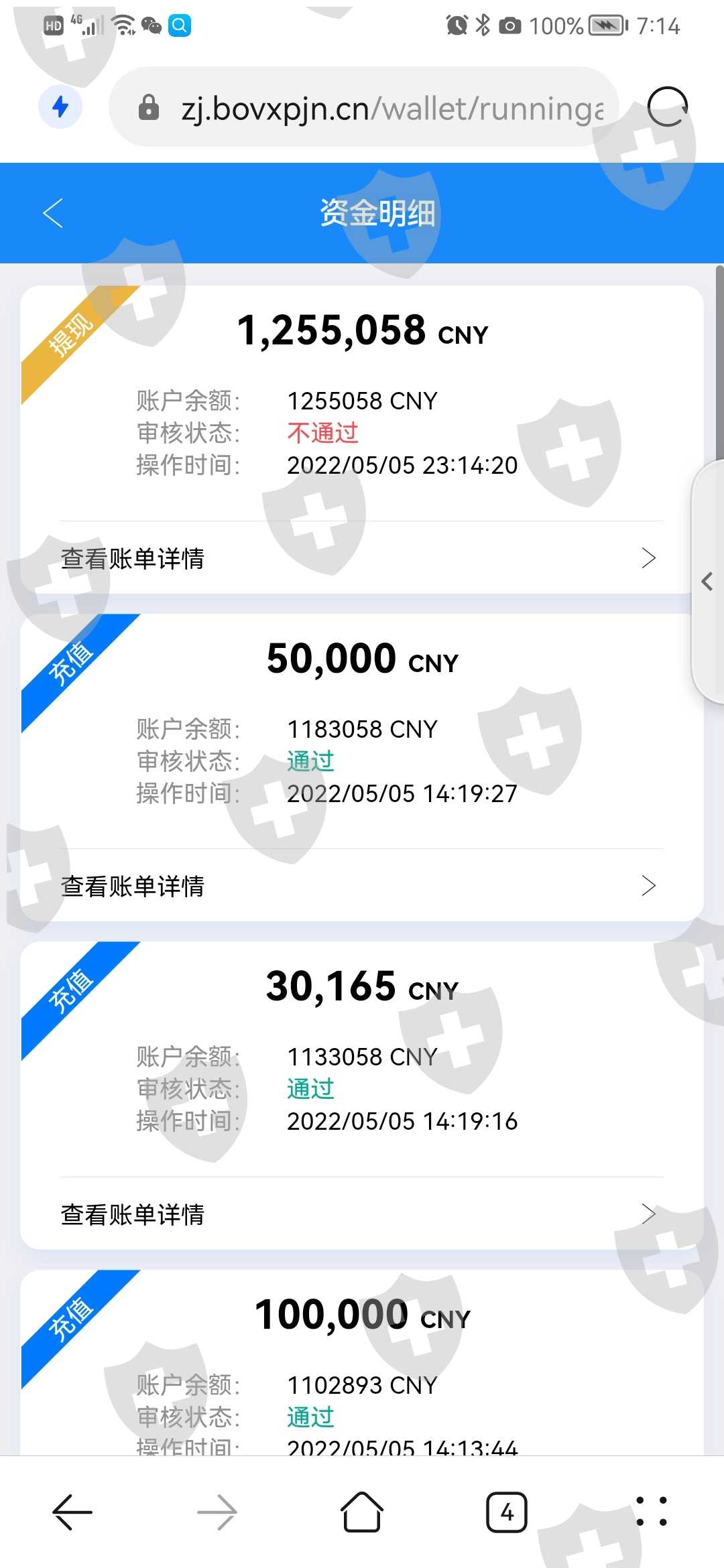The image size is (724, 1568).
Task: Reload the page with the refresh icon
Action: coord(667,107)
